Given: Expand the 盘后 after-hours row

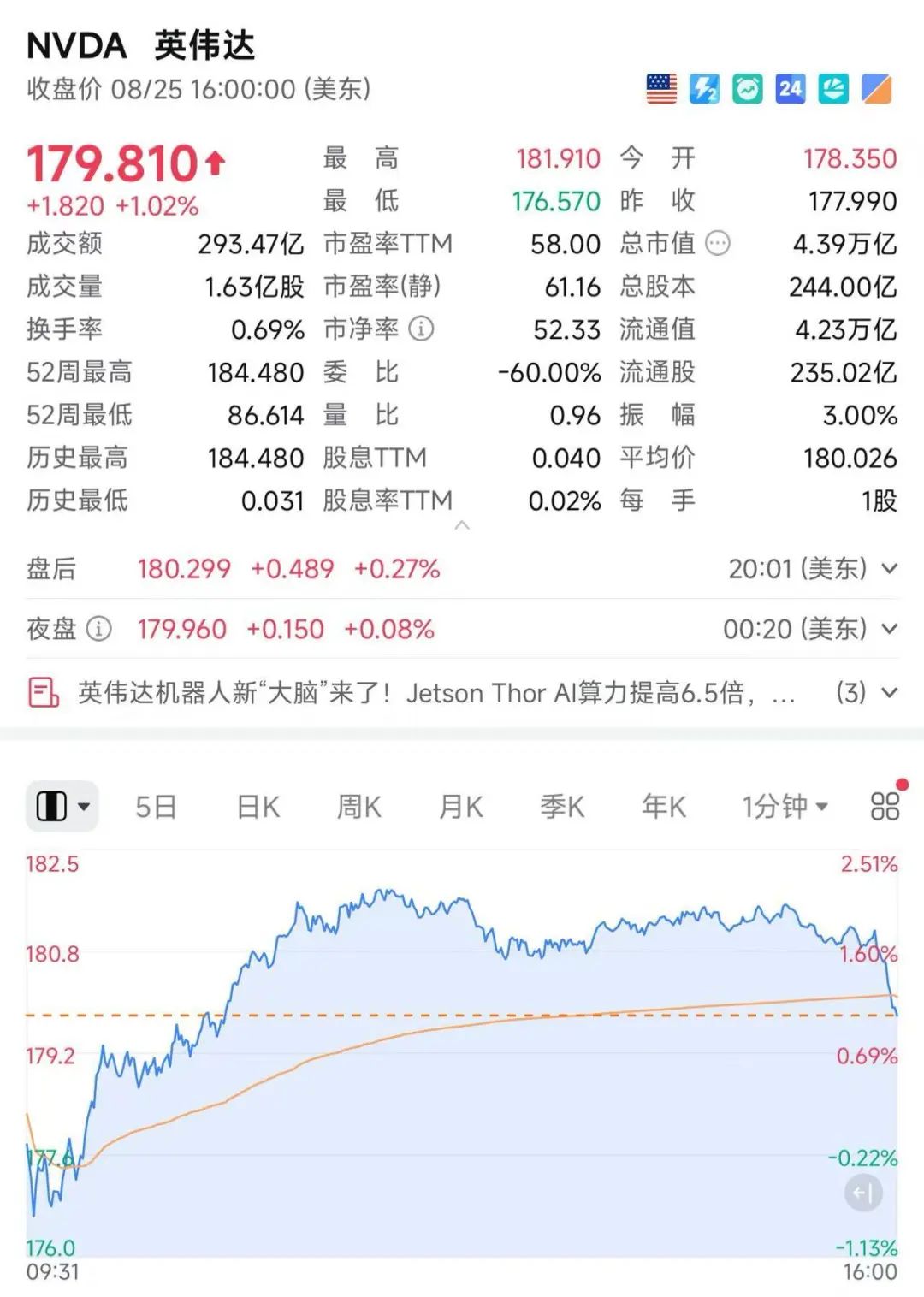Looking at the screenshot, I should tap(889, 569).
